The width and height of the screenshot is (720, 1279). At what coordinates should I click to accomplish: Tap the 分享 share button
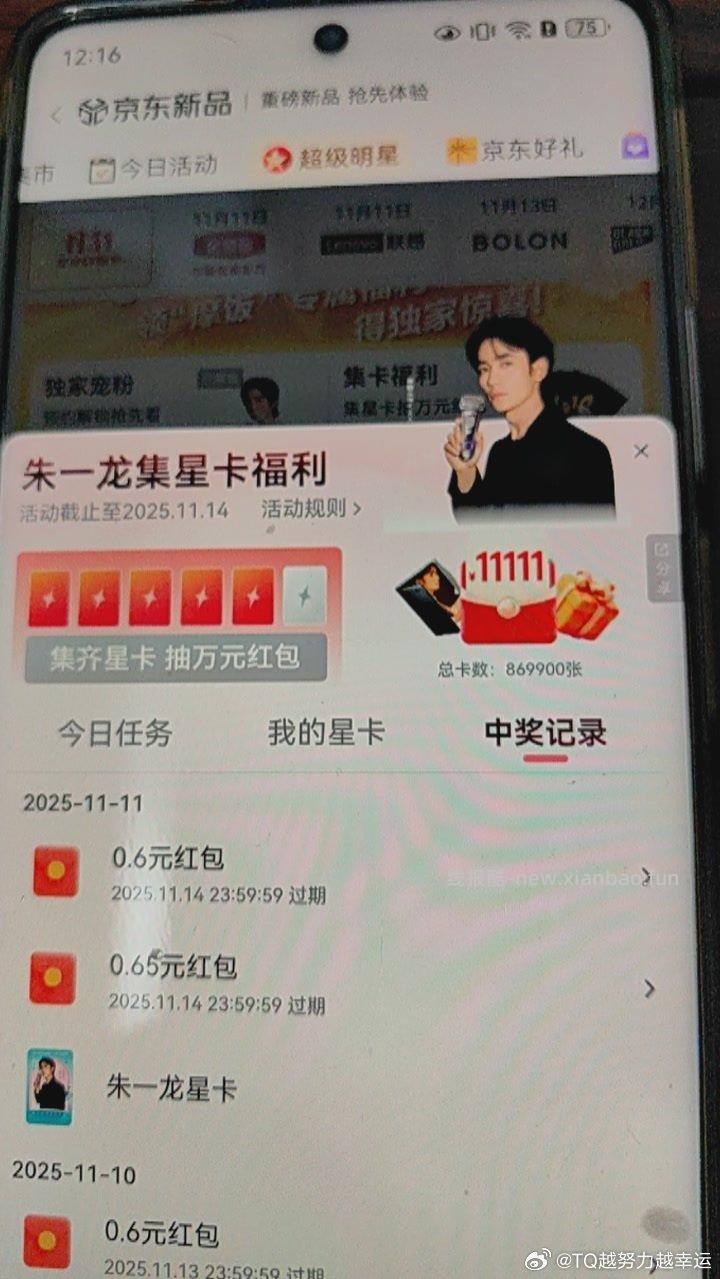click(662, 568)
